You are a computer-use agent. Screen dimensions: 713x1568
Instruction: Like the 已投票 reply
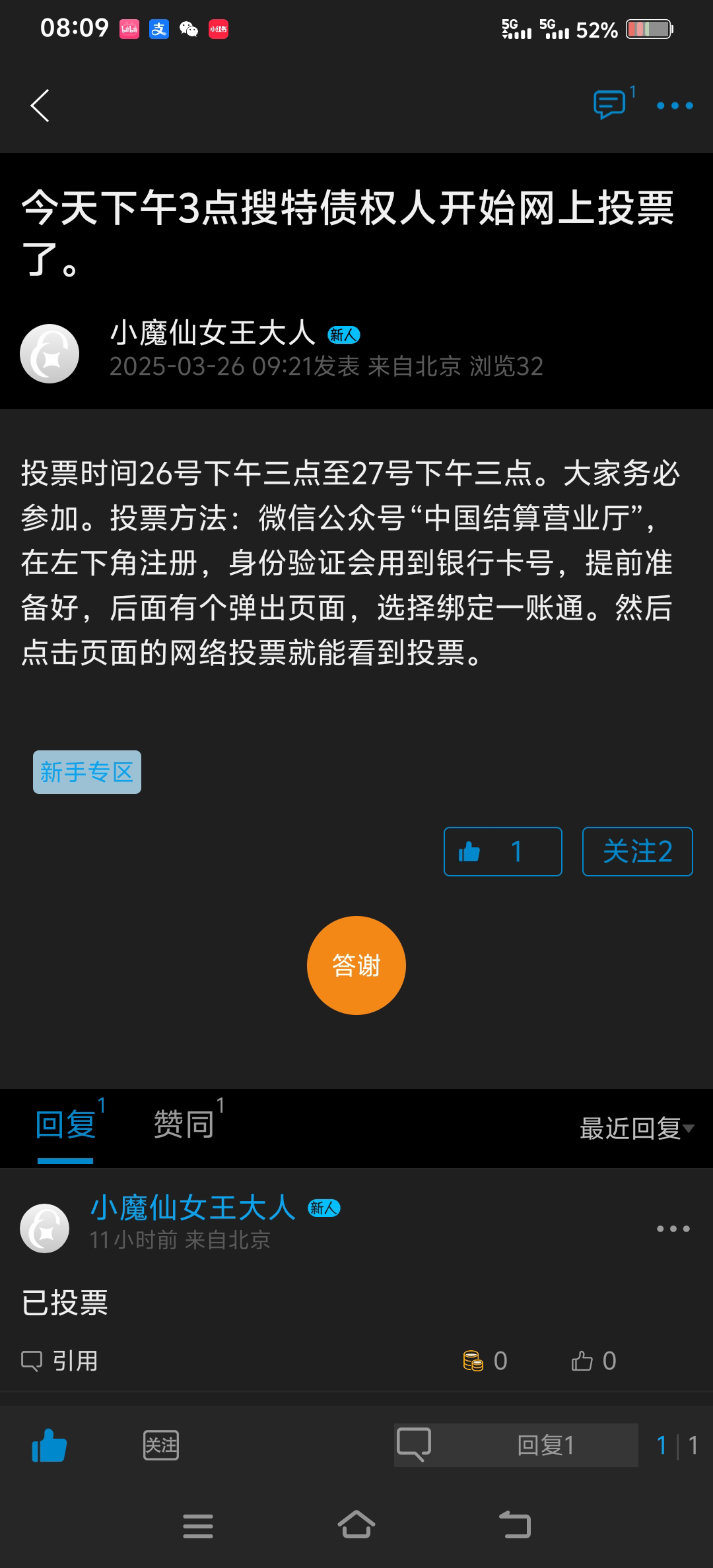593,1361
